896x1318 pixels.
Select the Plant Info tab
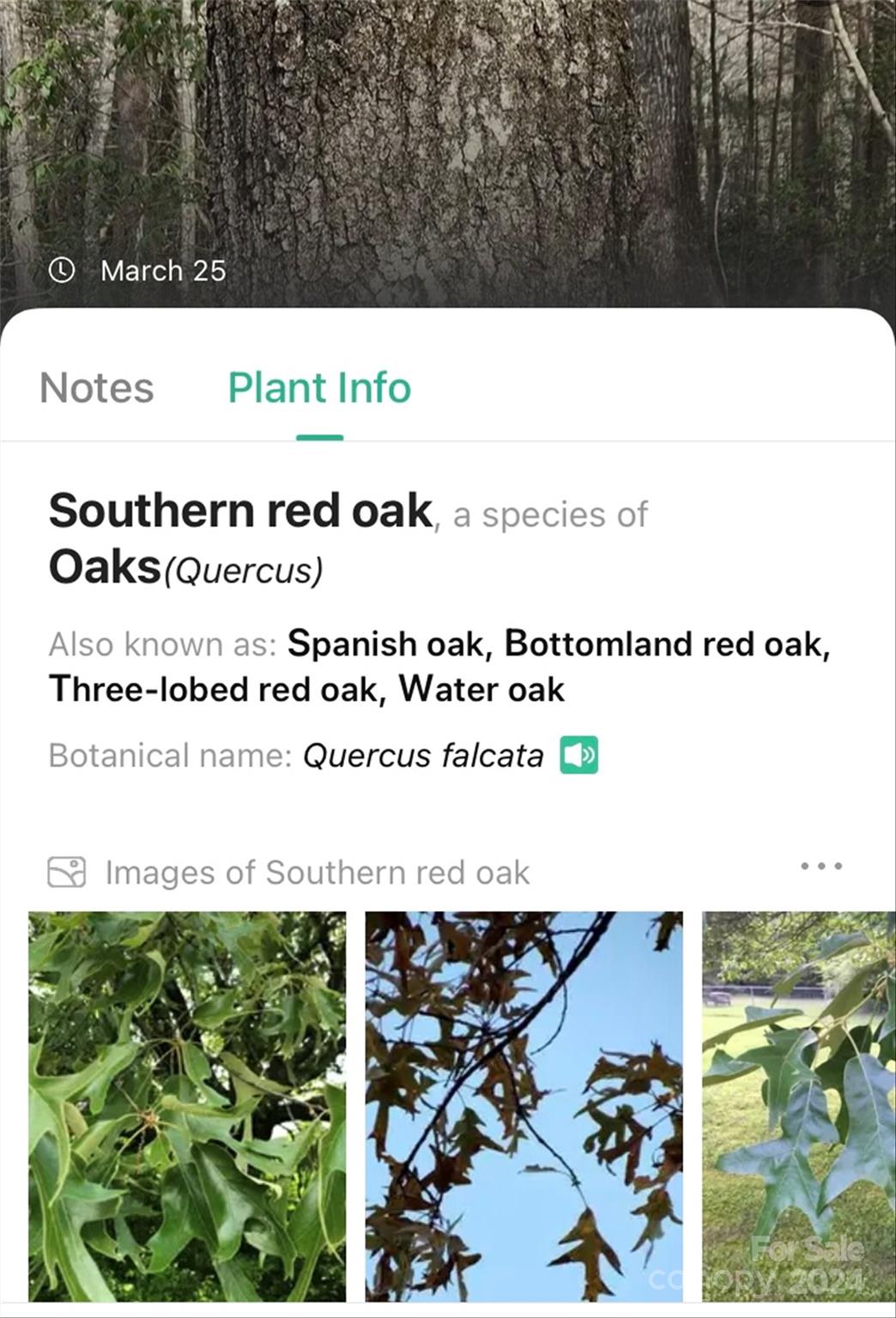point(319,388)
